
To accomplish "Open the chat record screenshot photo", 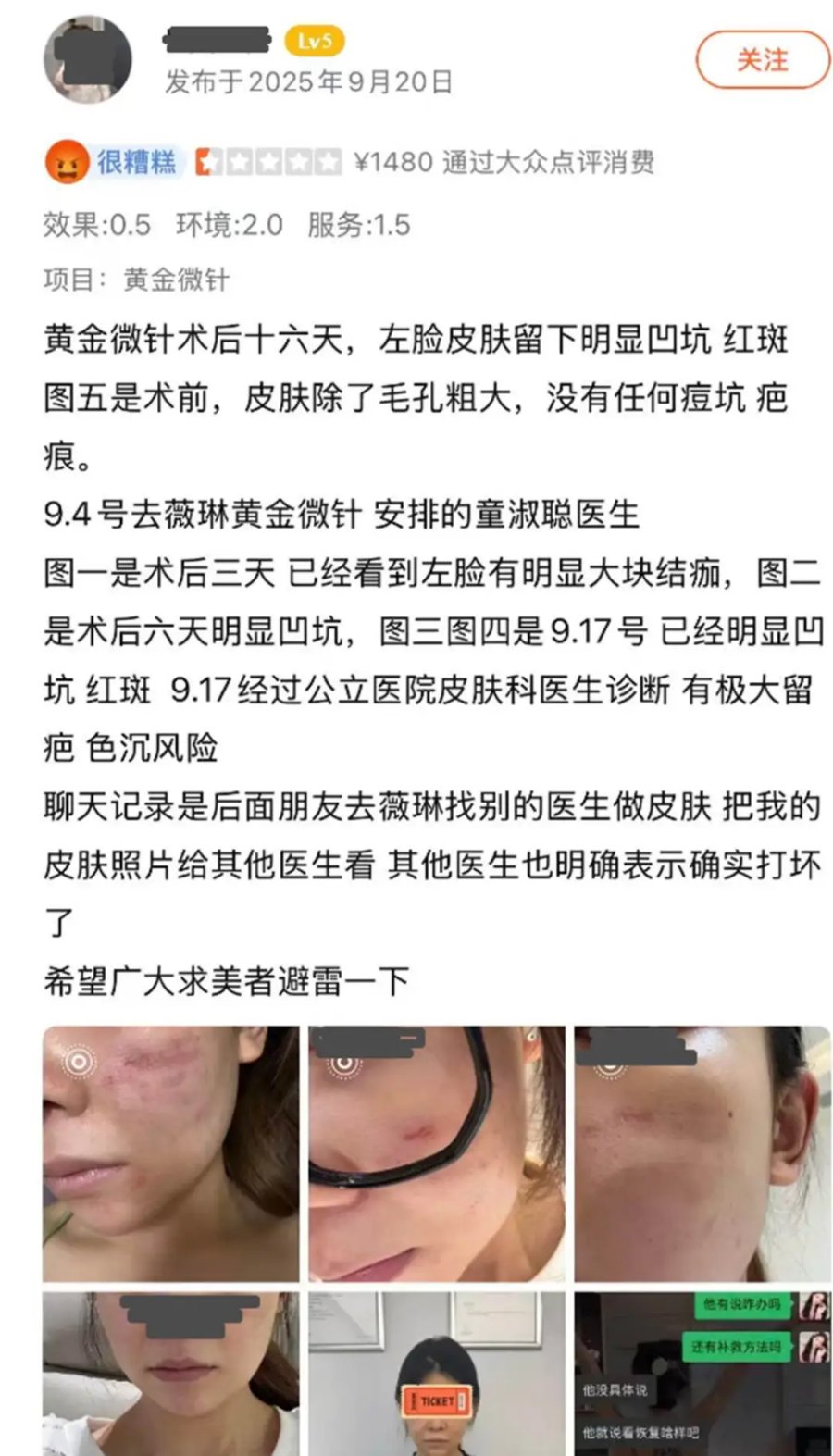I will pyautogui.click(x=702, y=1375).
